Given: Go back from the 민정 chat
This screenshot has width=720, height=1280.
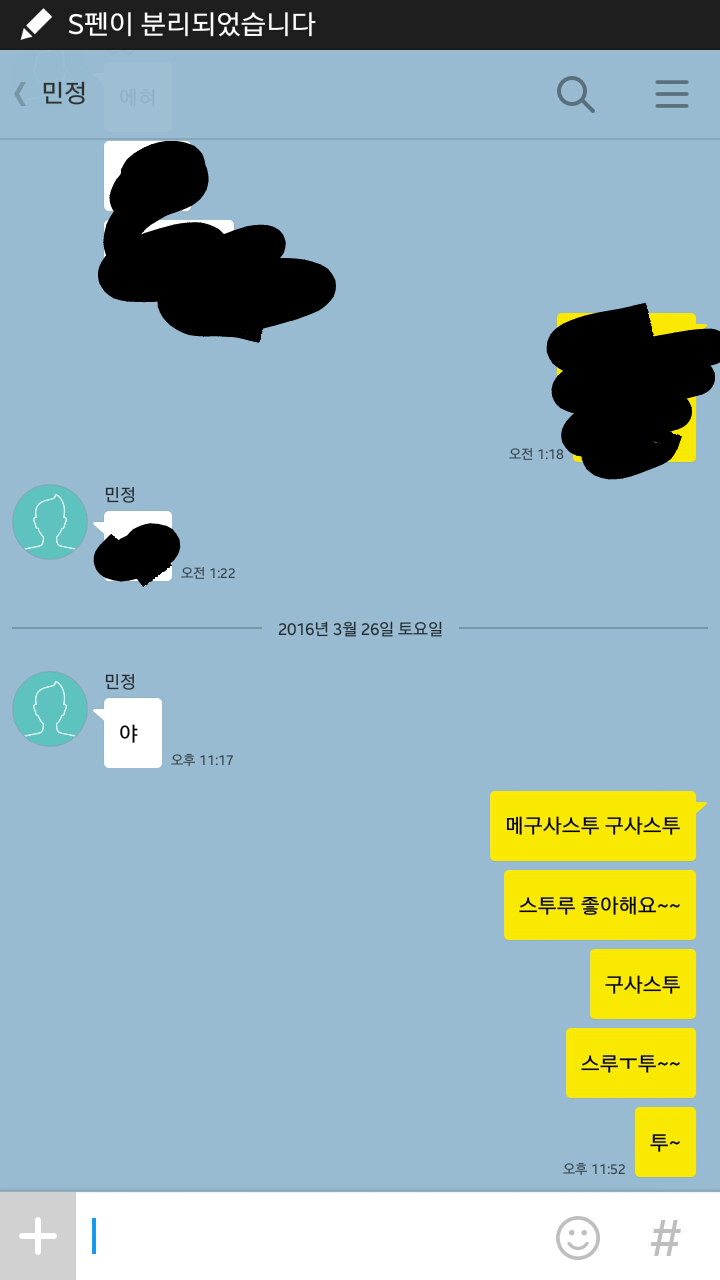Looking at the screenshot, I should [20, 94].
